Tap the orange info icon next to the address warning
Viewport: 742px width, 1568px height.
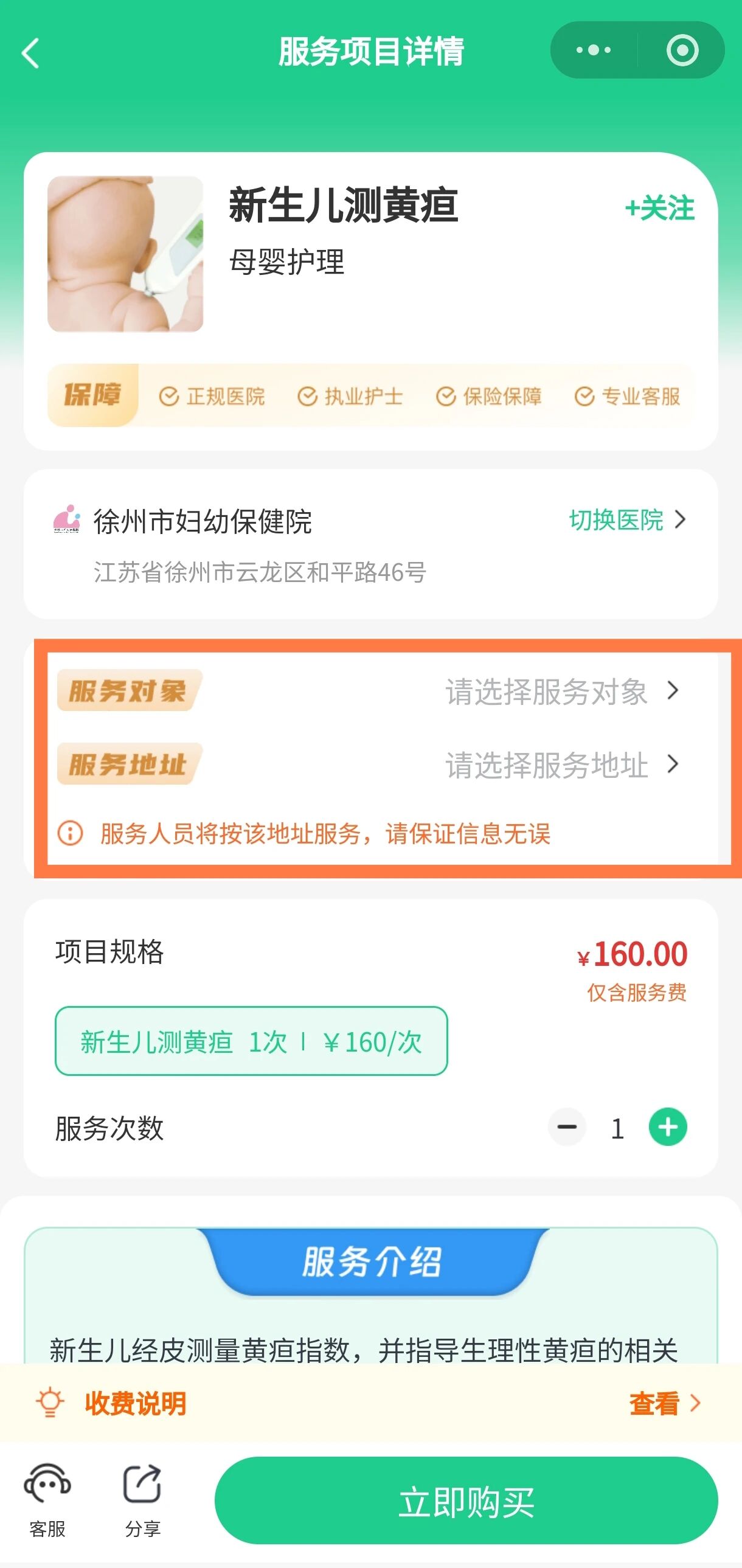[x=70, y=836]
